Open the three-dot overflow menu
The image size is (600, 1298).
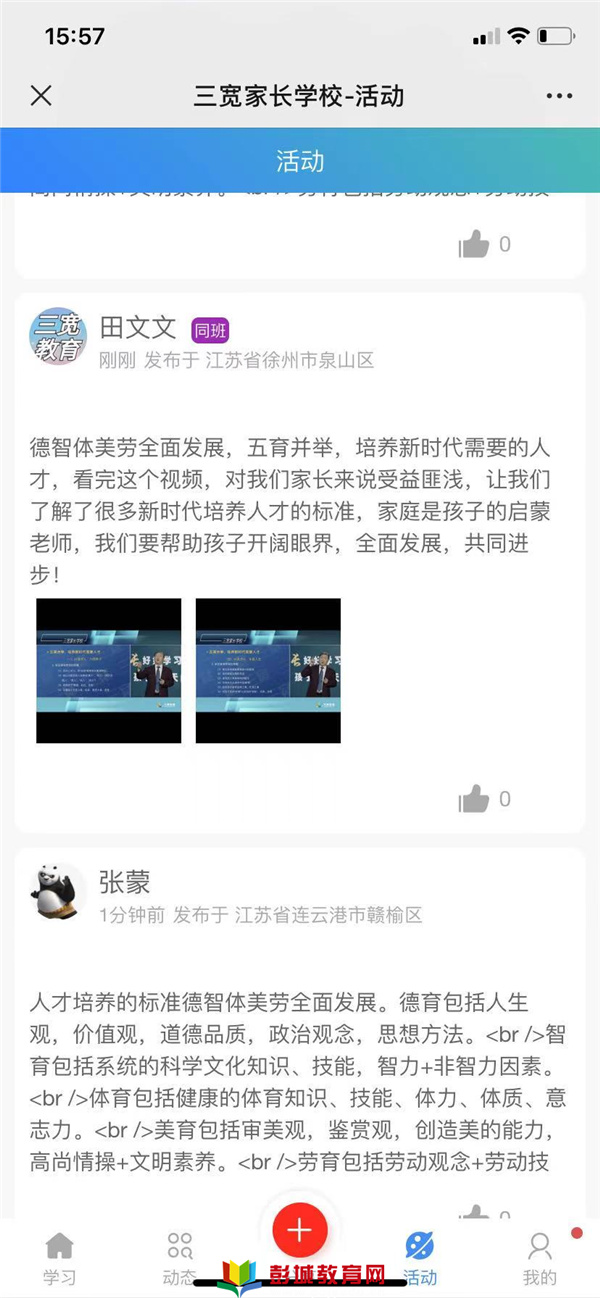pyautogui.click(x=559, y=96)
